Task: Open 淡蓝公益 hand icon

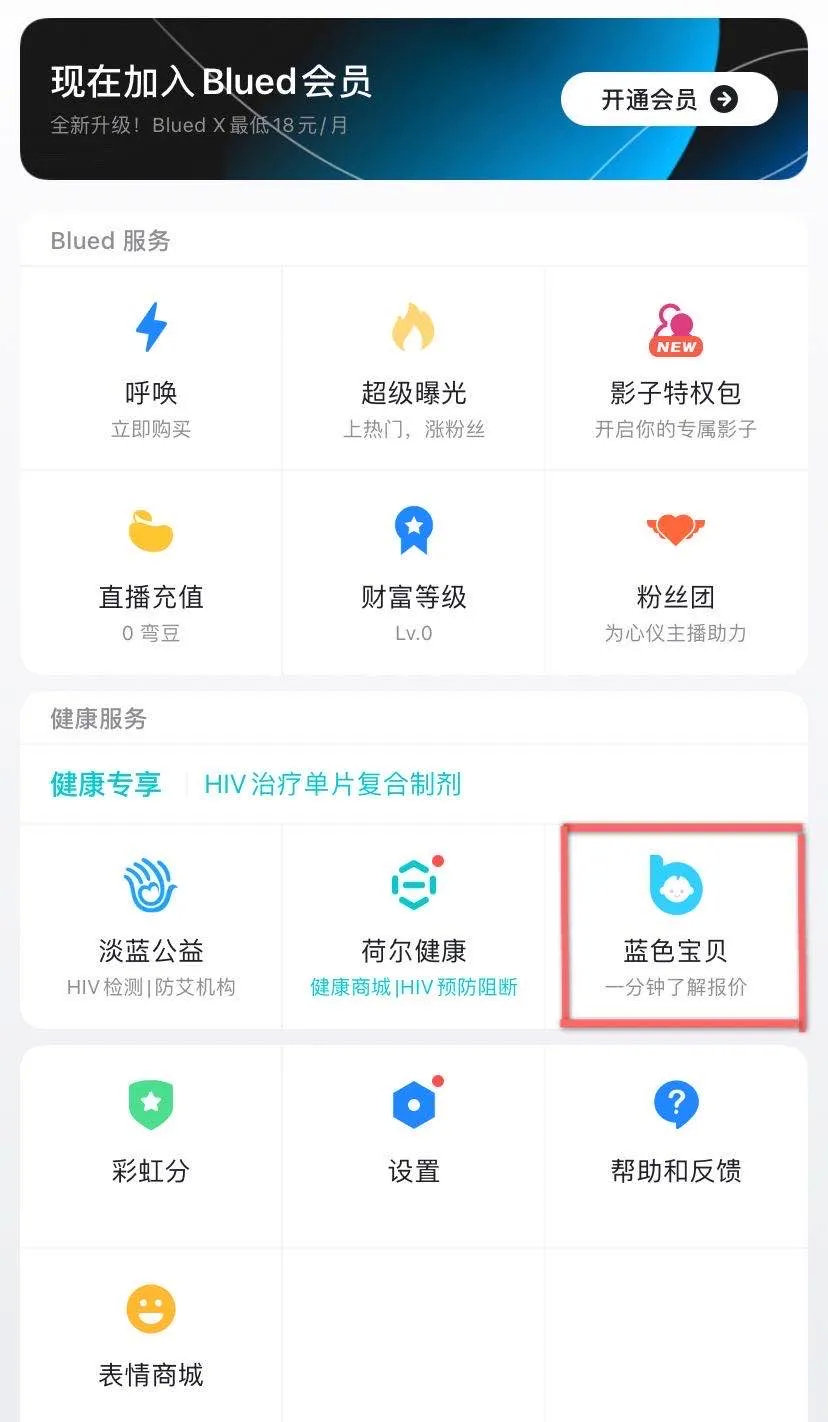Action: tap(150, 885)
